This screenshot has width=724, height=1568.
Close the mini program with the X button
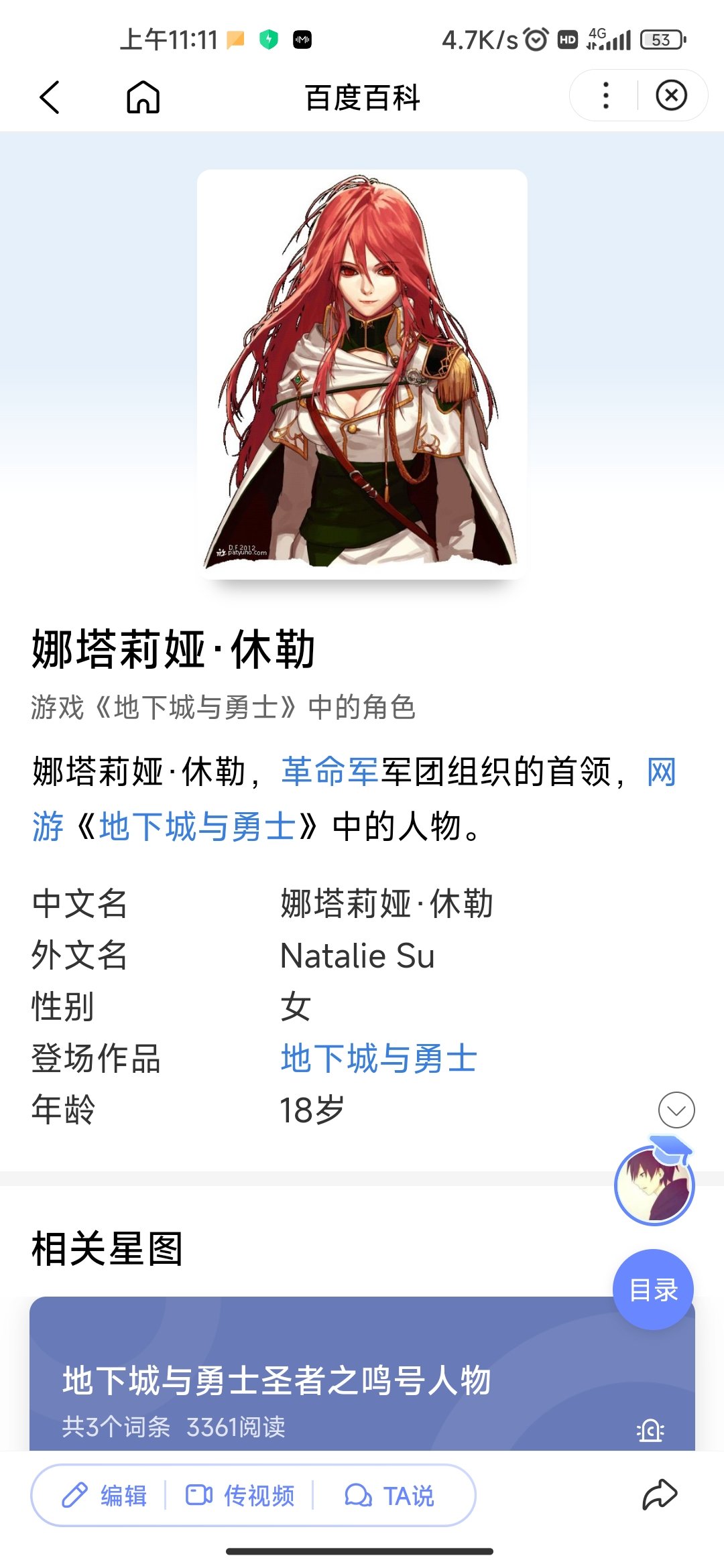pos(671,96)
